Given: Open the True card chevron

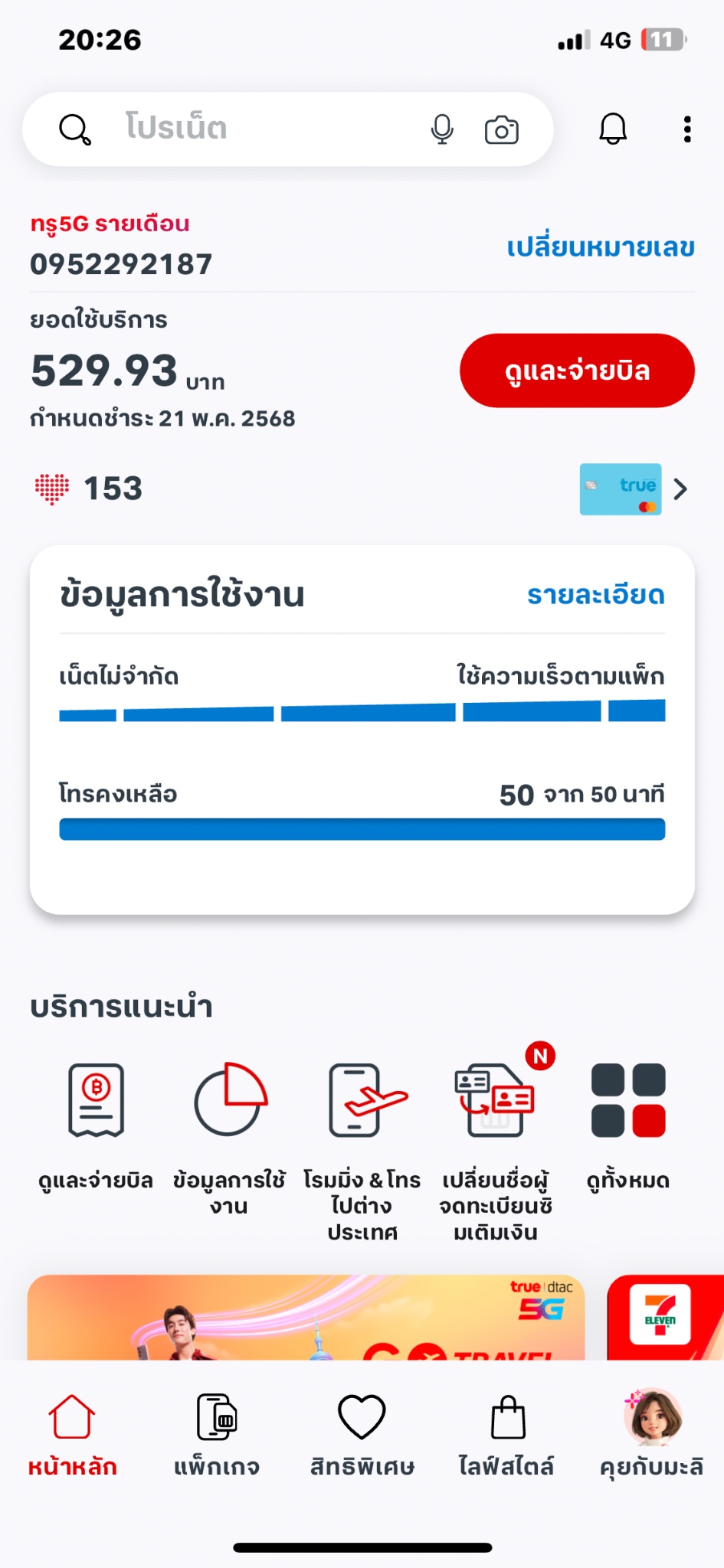Looking at the screenshot, I should (x=680, y=489).
